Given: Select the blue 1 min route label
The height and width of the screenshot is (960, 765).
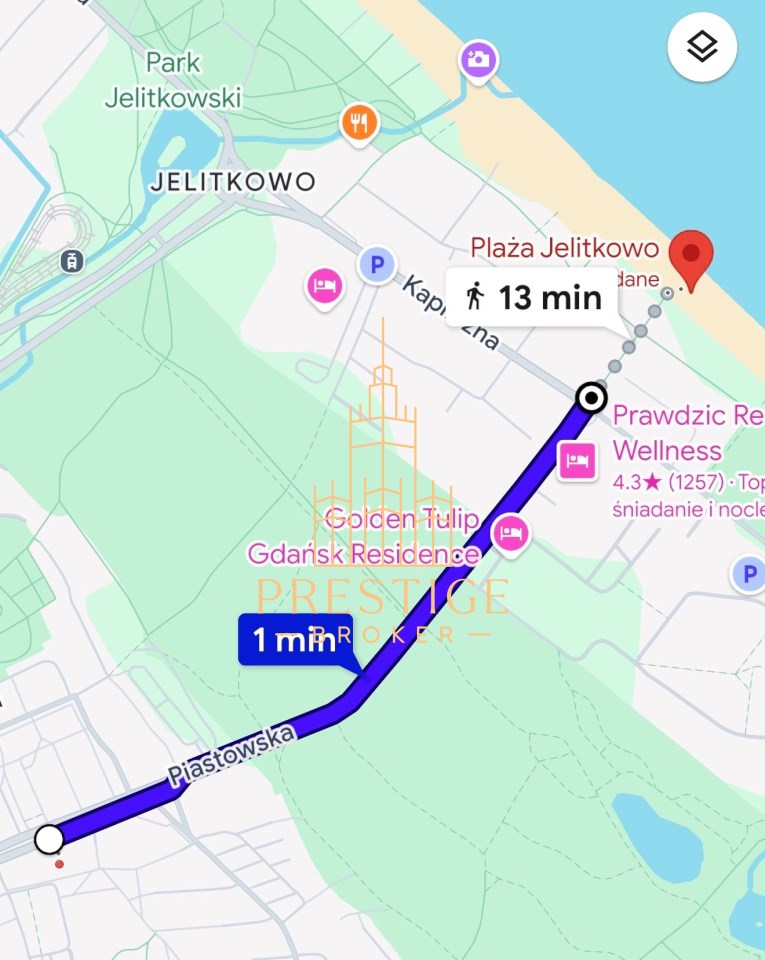Looking at the screenshot, I should [x=296, y=639].
